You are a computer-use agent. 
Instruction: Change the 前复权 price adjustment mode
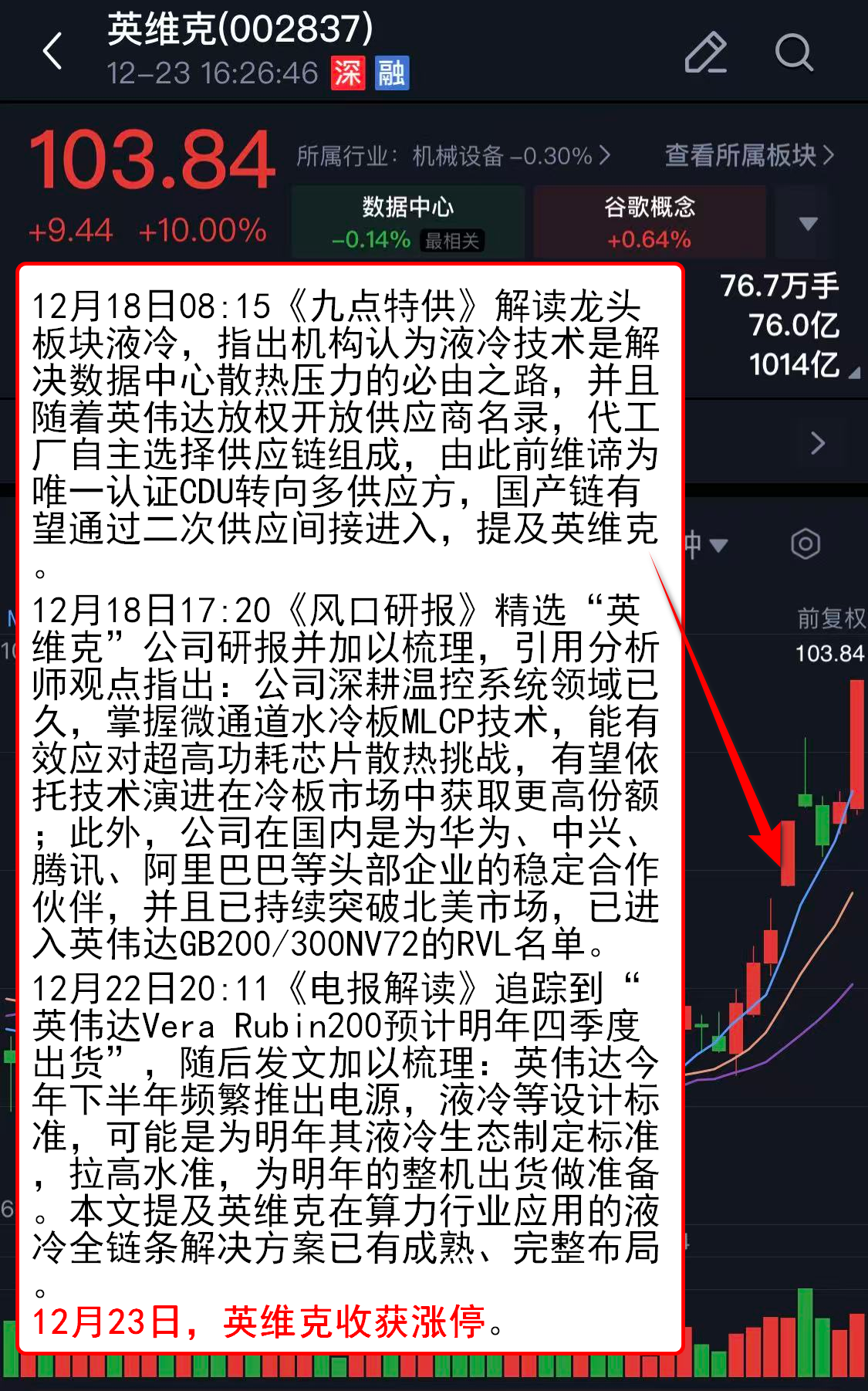(830, 618)
